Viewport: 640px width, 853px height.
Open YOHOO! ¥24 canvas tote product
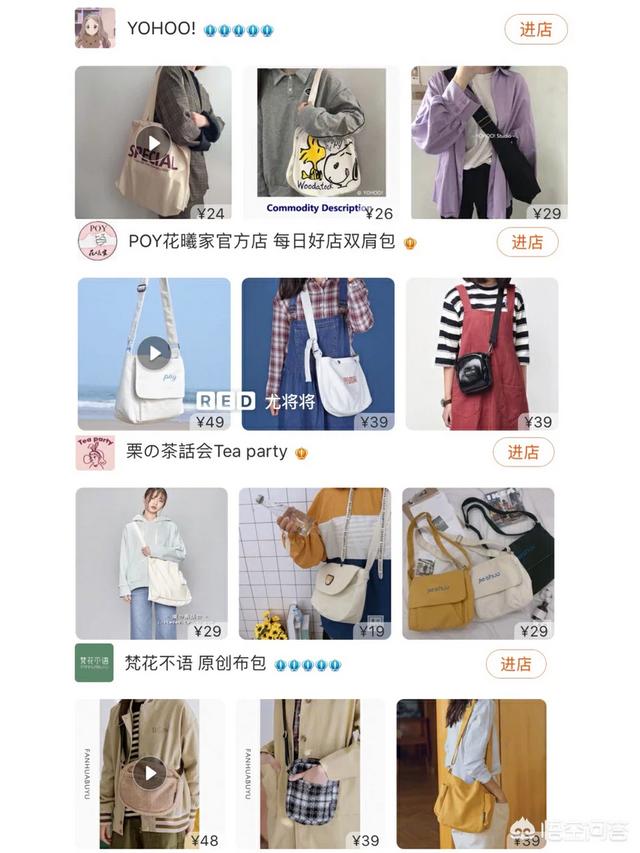[153, 143]
